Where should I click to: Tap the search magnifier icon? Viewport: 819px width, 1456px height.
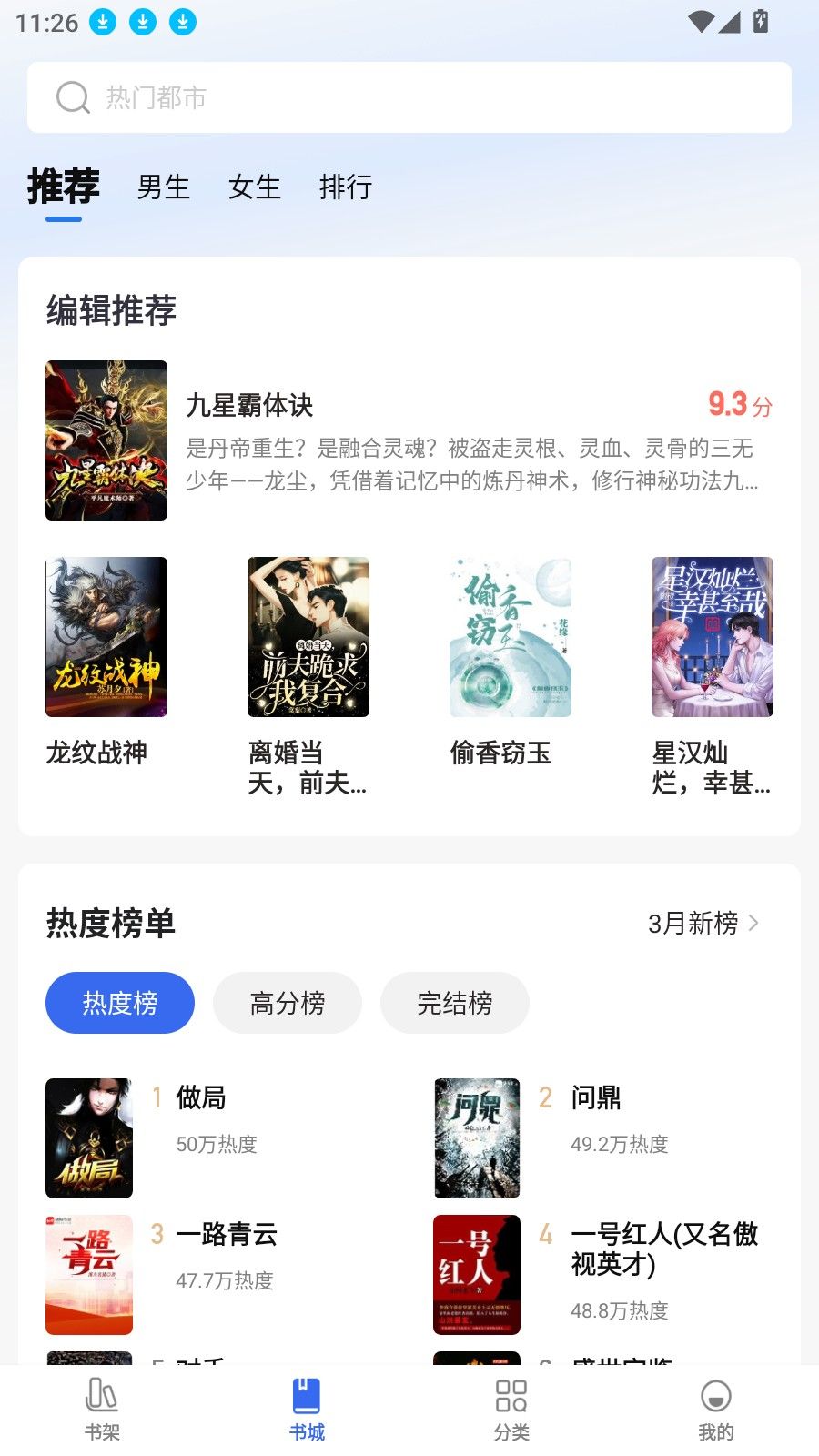[x=72, y=96]
